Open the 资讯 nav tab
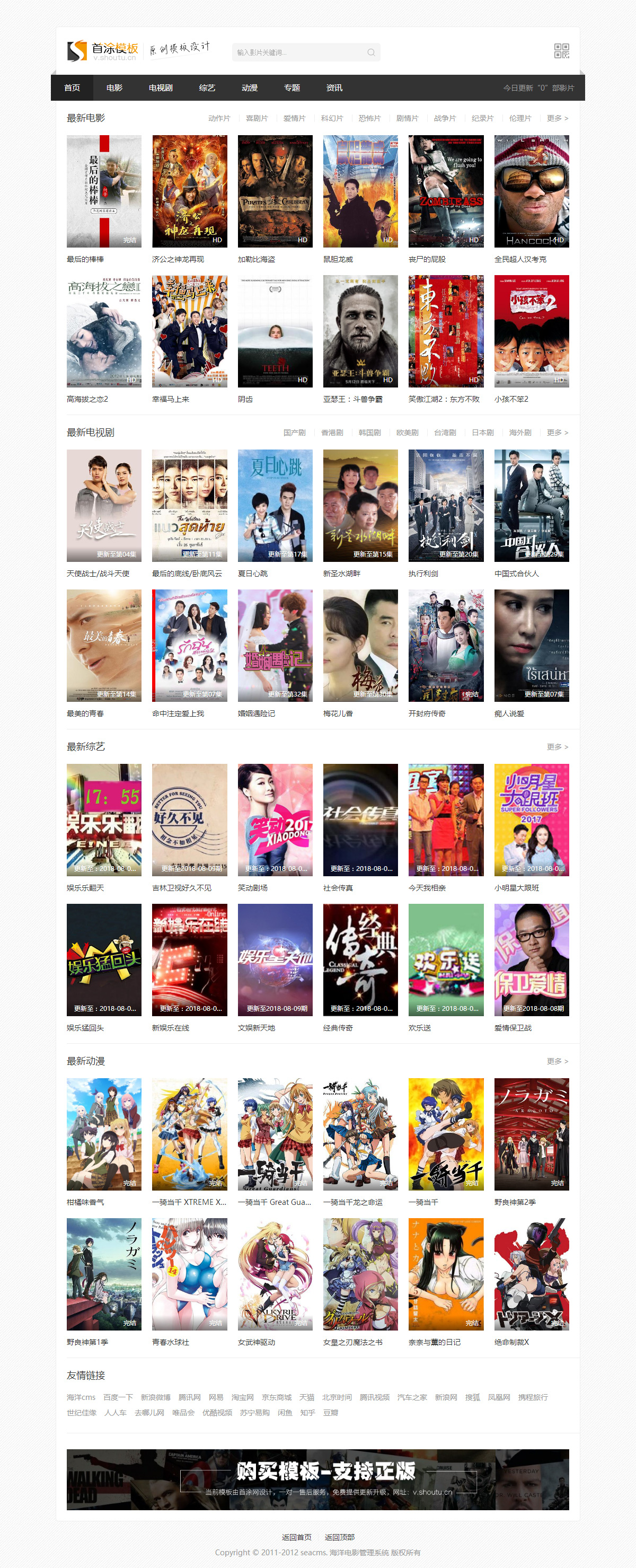This screenshot has width=636, height=1568. pyautogui.click(x=334, y=87)
